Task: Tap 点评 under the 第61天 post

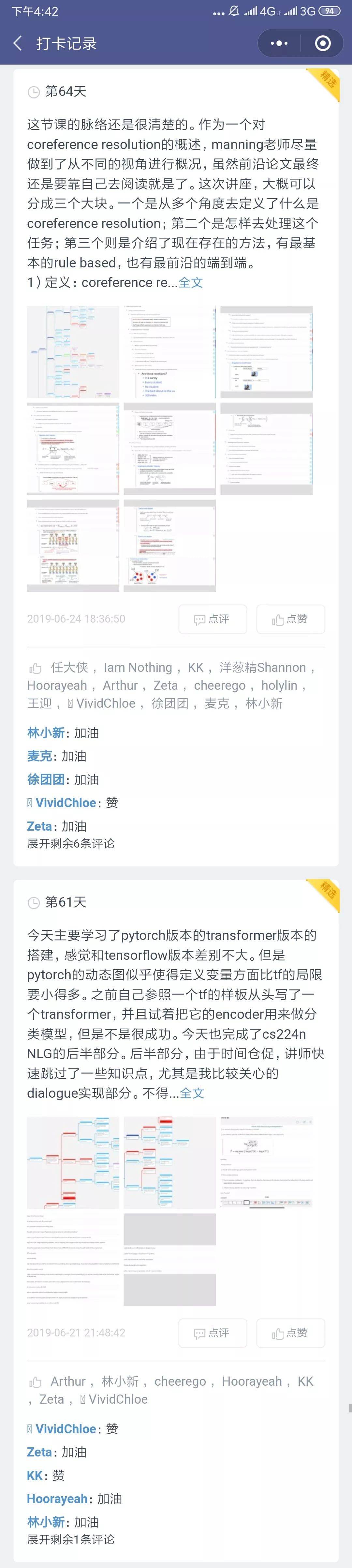Action: click(x=212, y=1333)
